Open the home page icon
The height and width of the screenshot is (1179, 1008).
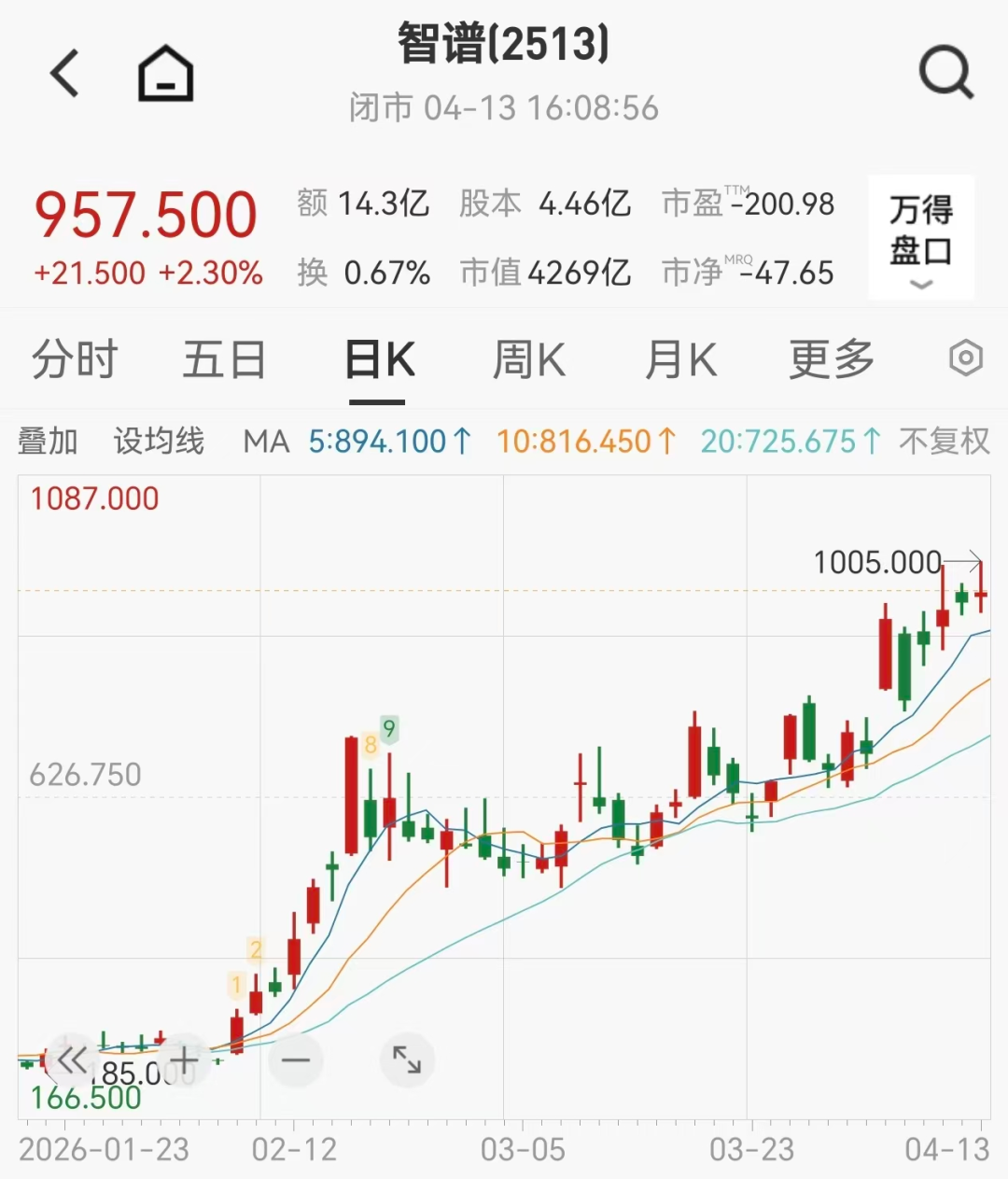pos(166,73)
